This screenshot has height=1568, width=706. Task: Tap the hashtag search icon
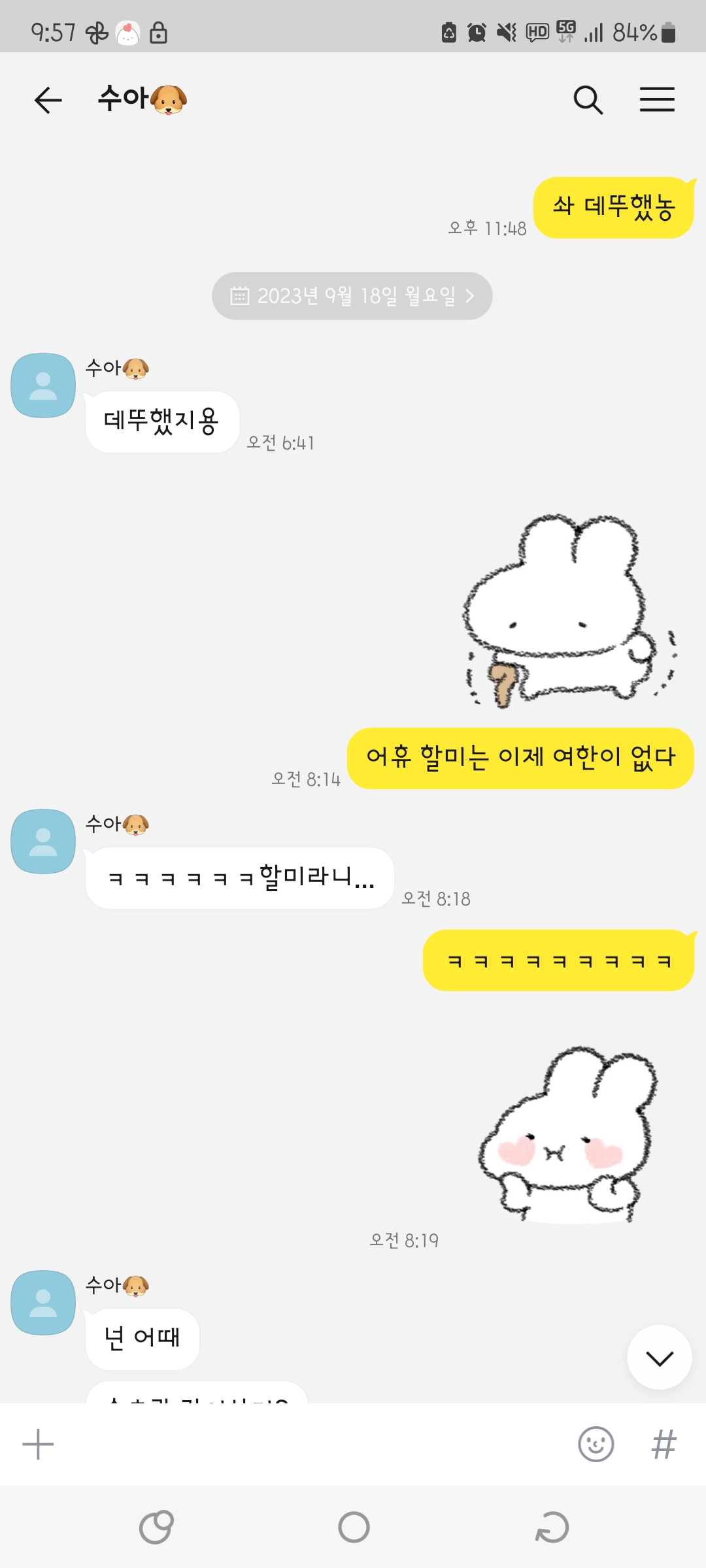click(x=663, y=1445)
